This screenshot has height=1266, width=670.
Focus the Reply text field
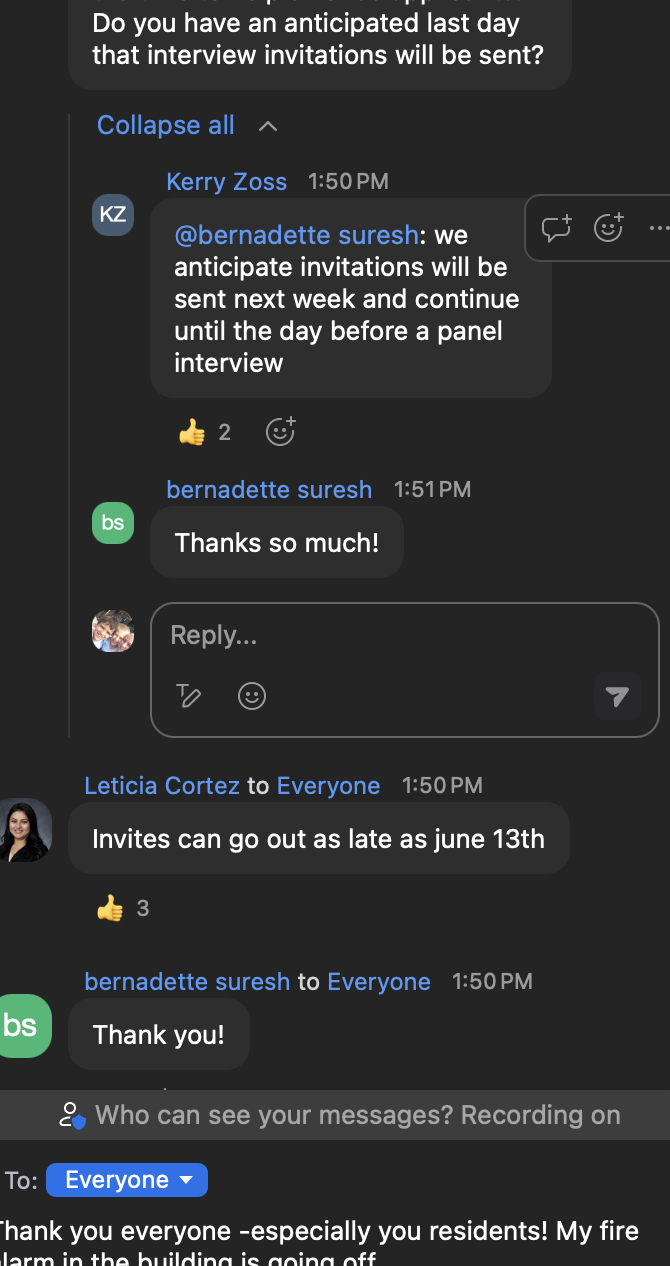405,635
